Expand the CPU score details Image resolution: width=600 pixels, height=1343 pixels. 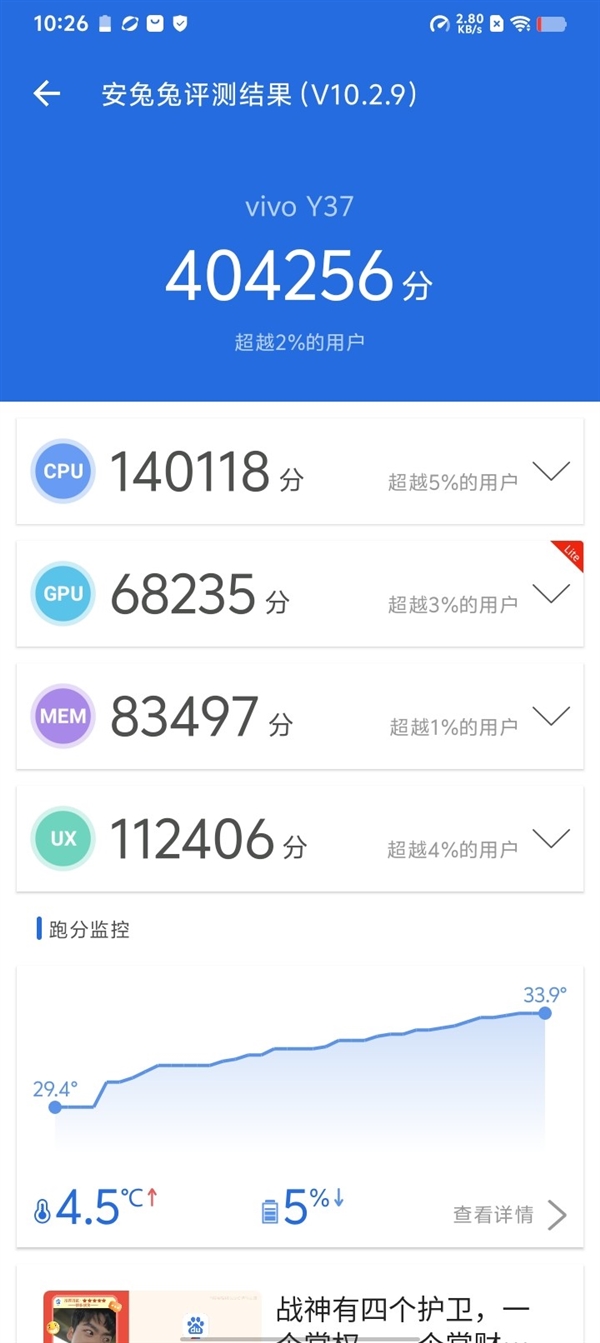(x=551, y=472)
